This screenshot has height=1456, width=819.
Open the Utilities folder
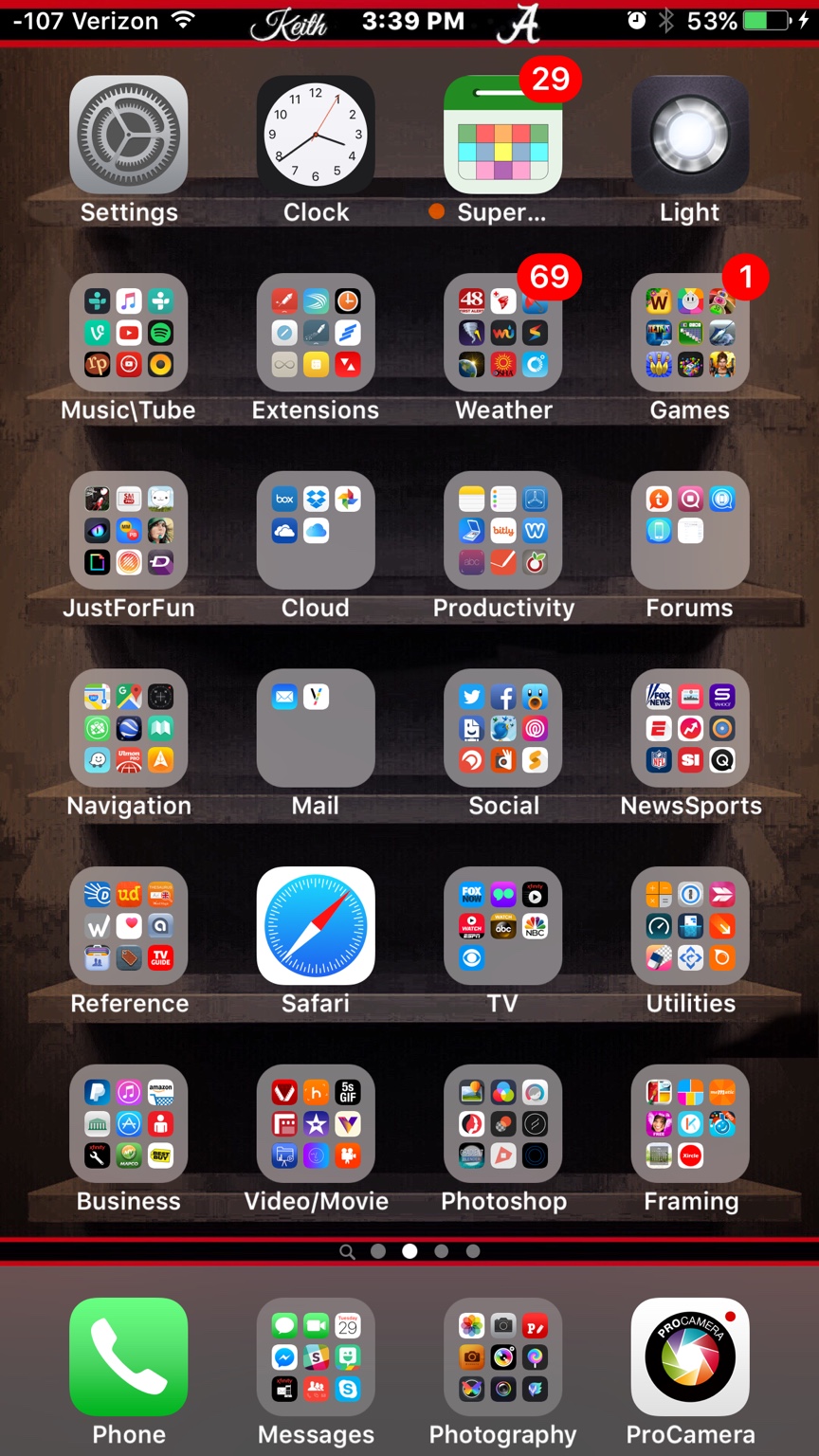point(690,926)
